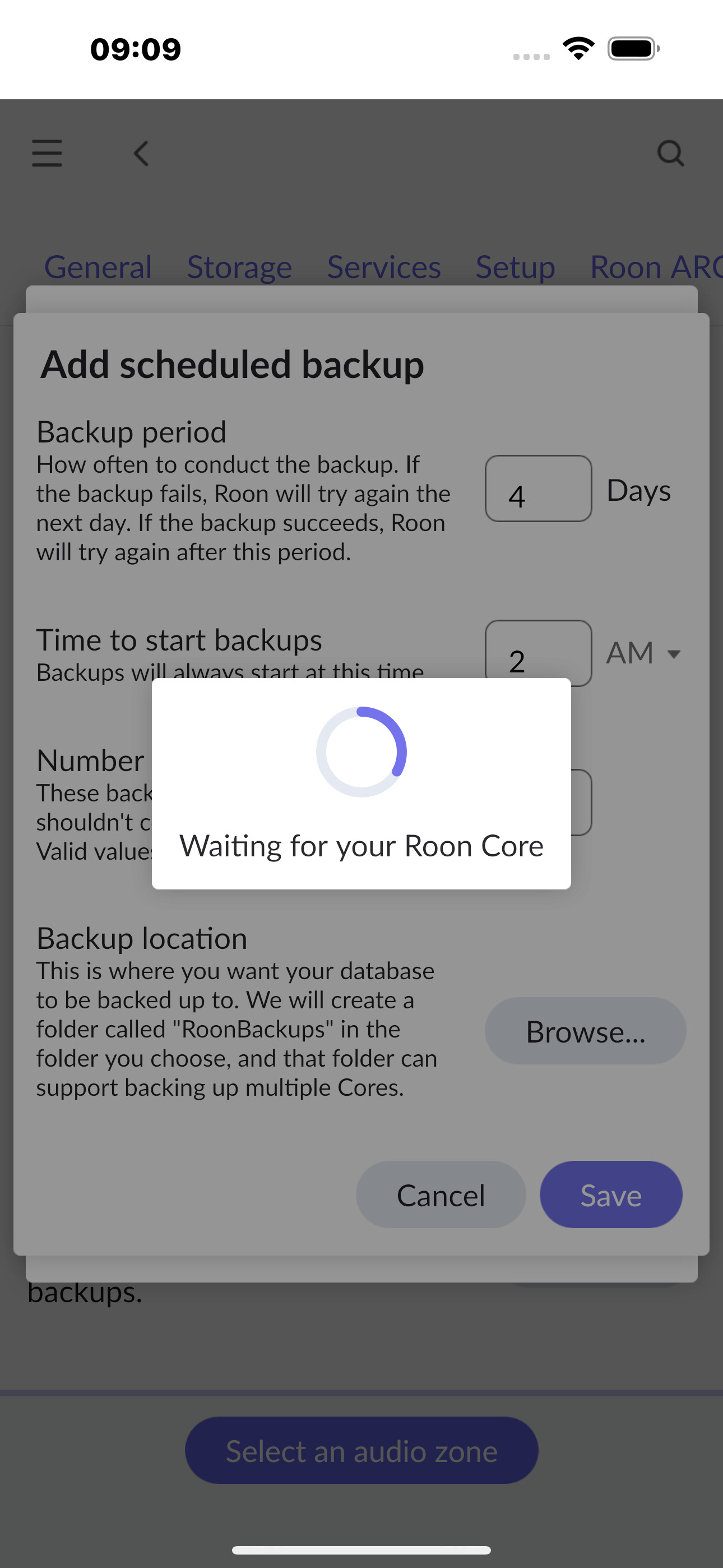This screenshot has width=723, height=1568.
Task: Switch to the Services tab
Action: coord(383,267)
